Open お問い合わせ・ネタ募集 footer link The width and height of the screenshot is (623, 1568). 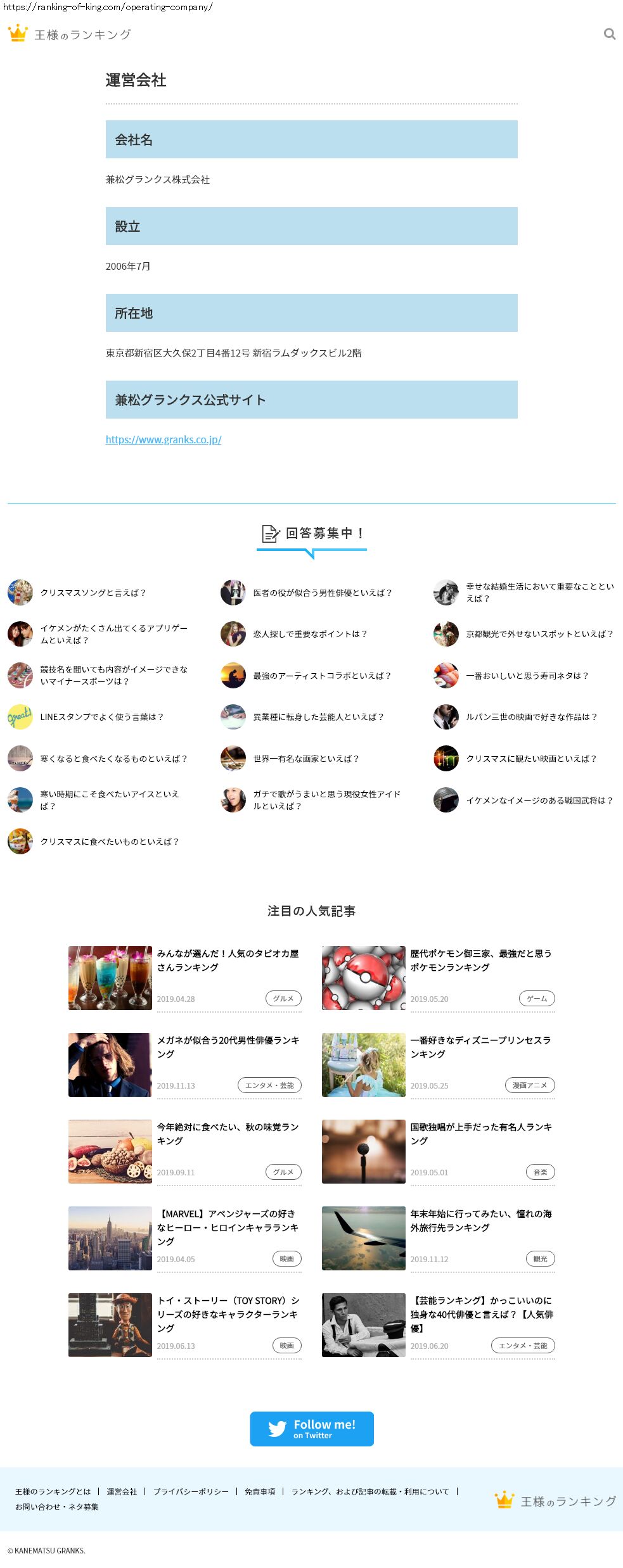coord(57,1507)
